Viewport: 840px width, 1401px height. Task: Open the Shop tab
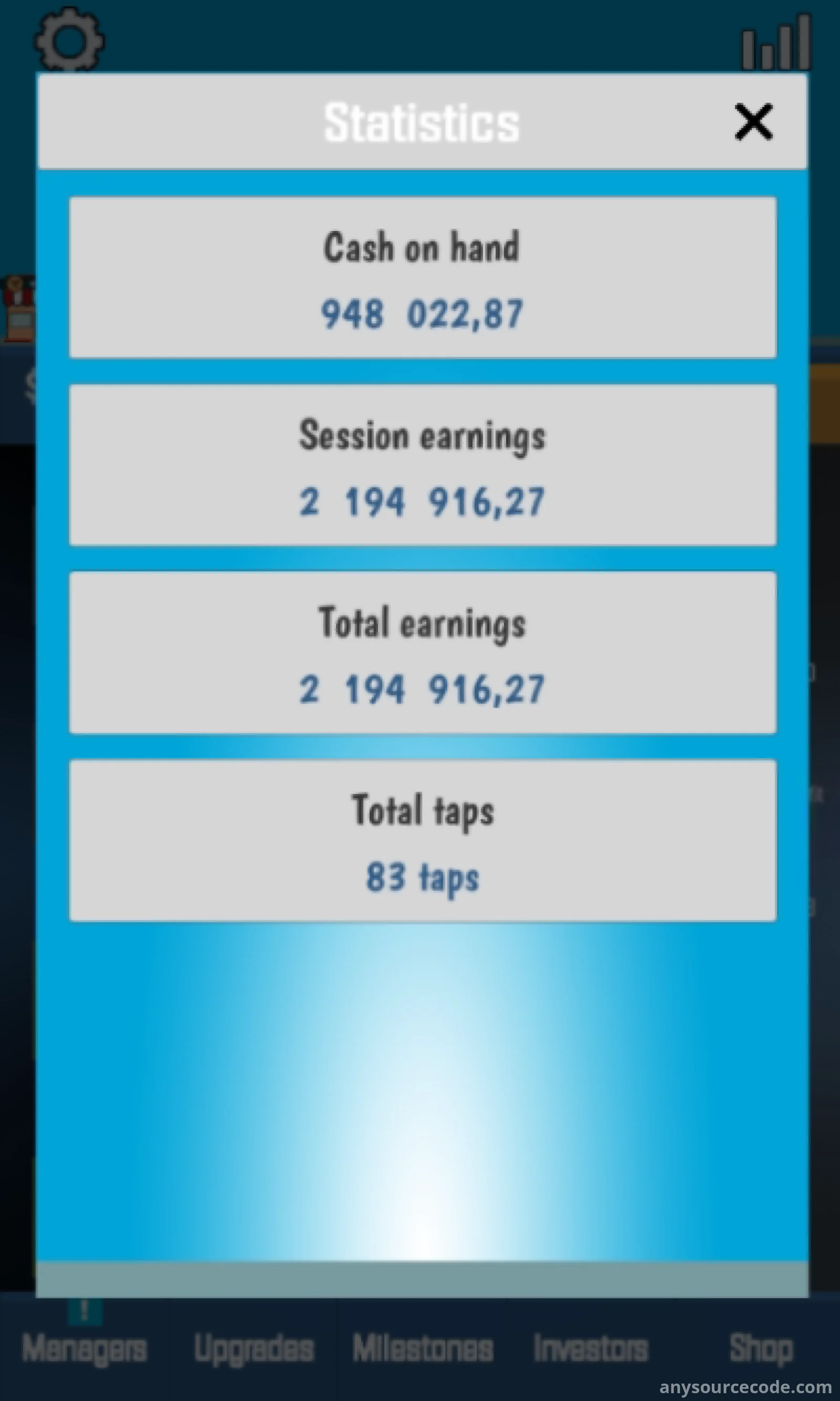pyautogui.click(x=760, y=1348)
